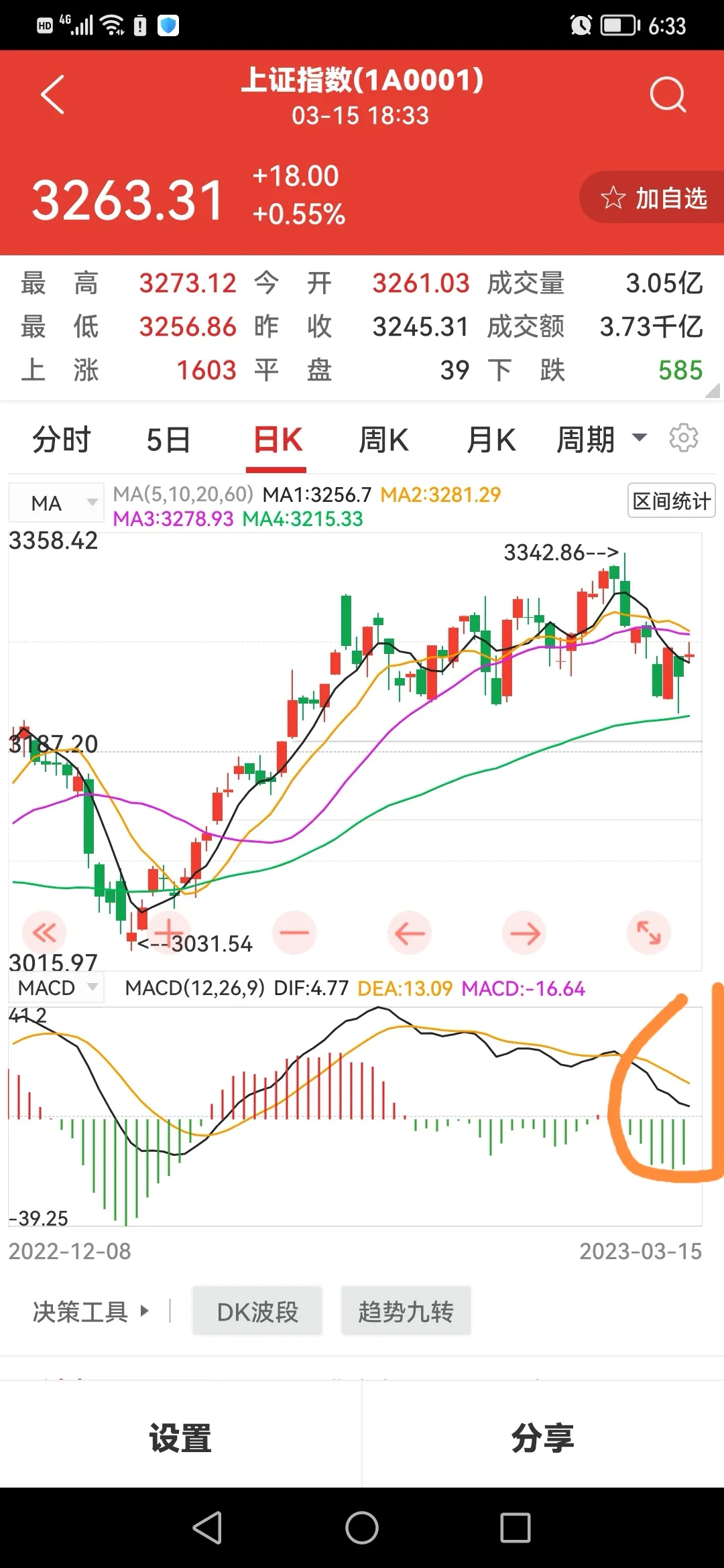This screenshot has height=1568, width=724.
Task: Tap the 分享 button
Action: pyautogui.click(x=542, y=1438)
